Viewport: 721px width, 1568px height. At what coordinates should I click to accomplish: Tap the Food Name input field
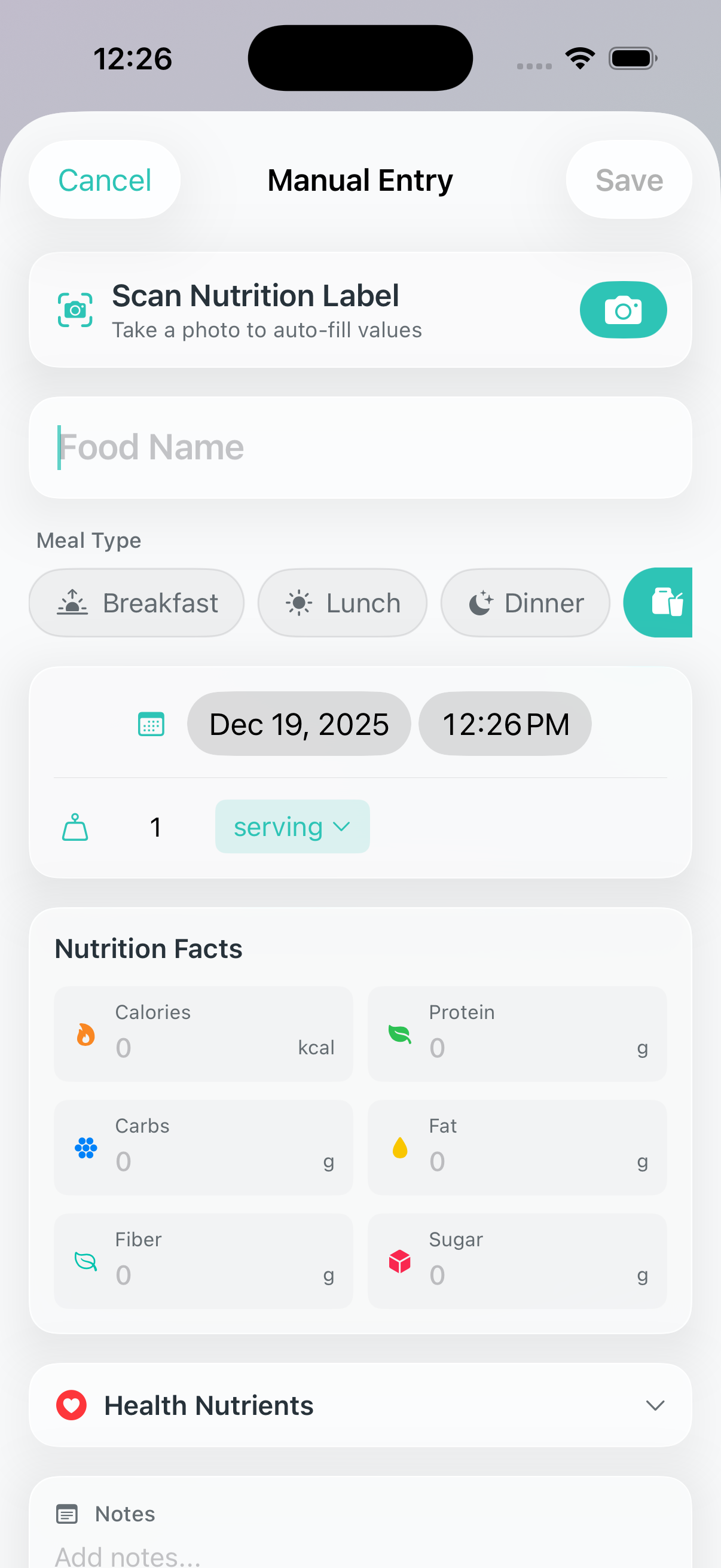(360, 447)
